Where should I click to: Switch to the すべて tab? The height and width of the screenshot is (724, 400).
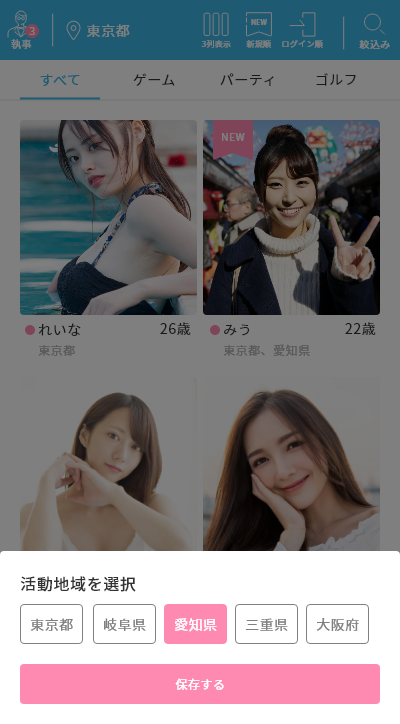click(60, 80)
